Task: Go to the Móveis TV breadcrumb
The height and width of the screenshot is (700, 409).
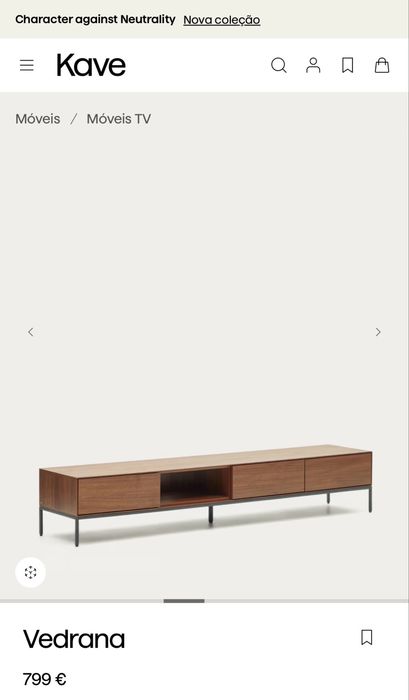Action: tap(119, 119)
